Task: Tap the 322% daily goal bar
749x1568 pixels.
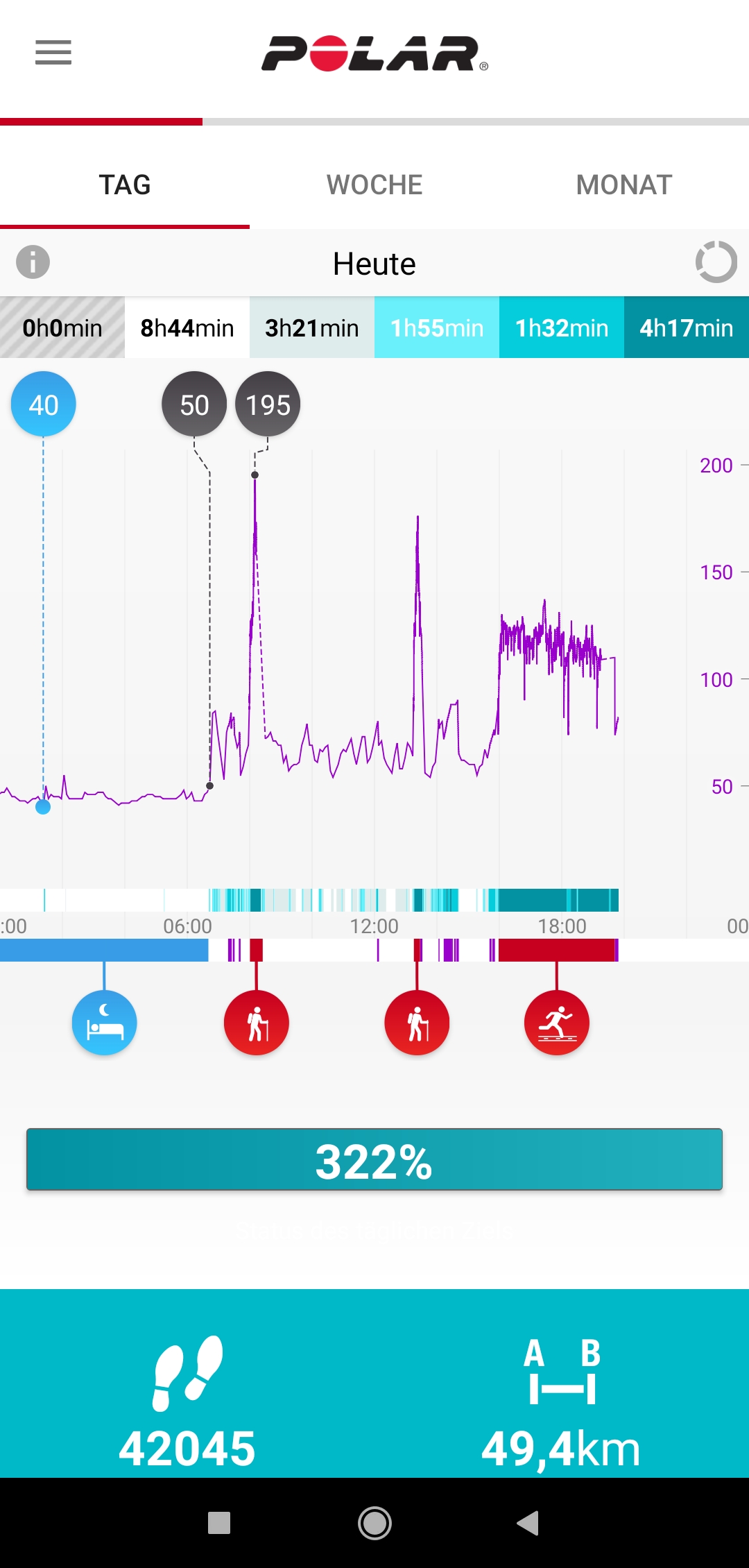Action: 374,1159
